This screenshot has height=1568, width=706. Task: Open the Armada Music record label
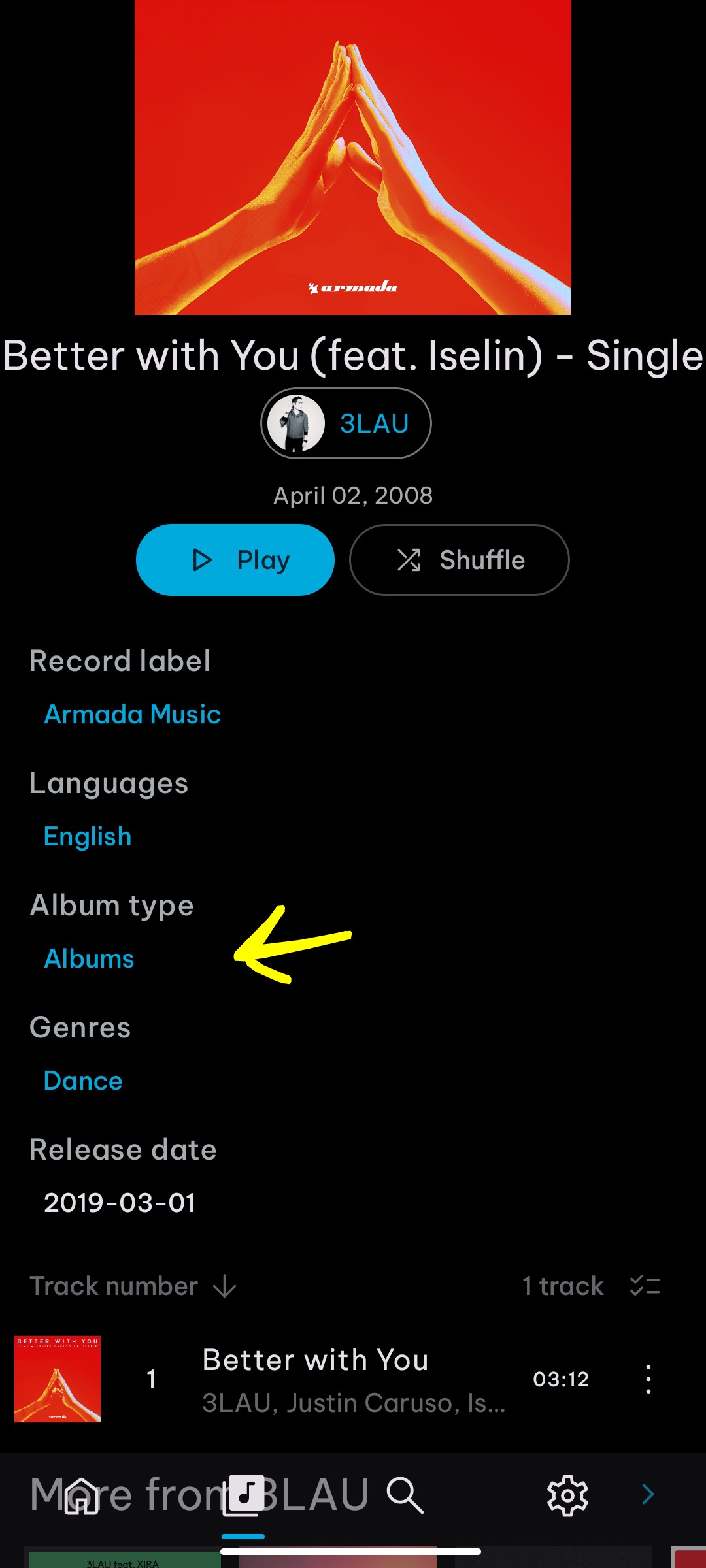(132, 714)
